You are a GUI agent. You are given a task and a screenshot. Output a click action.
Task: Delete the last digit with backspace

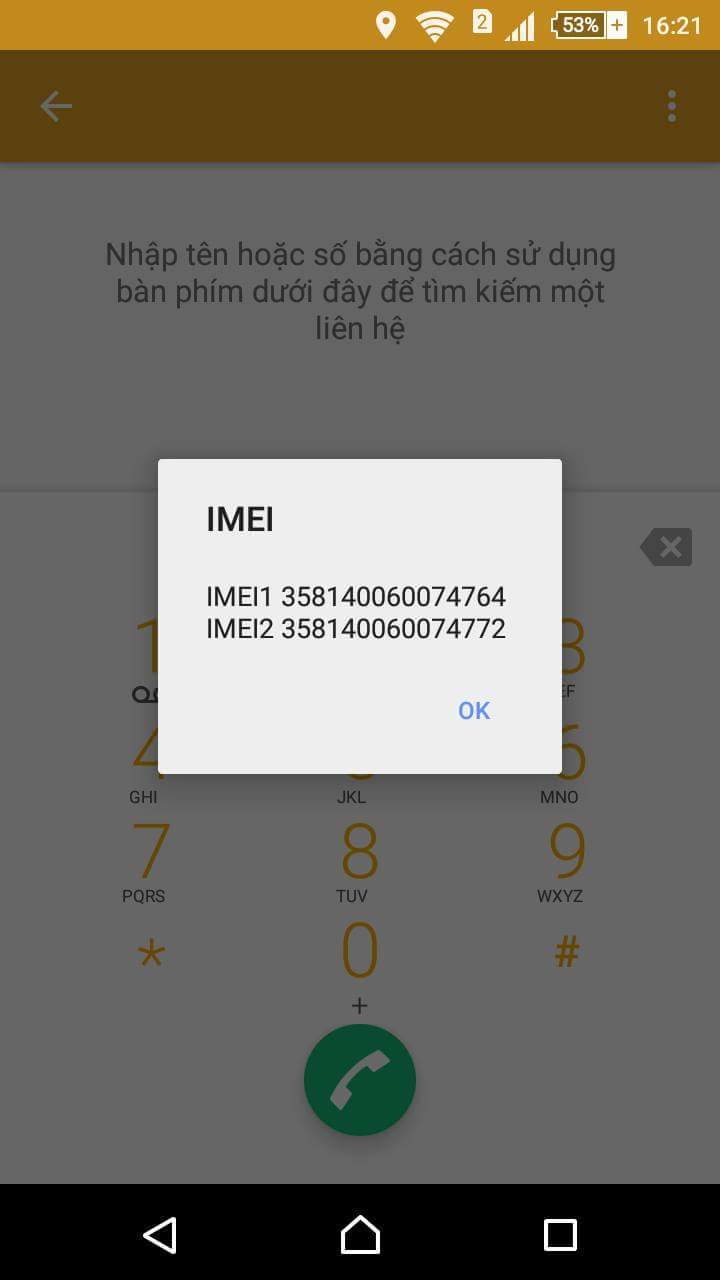click(666, 547)
